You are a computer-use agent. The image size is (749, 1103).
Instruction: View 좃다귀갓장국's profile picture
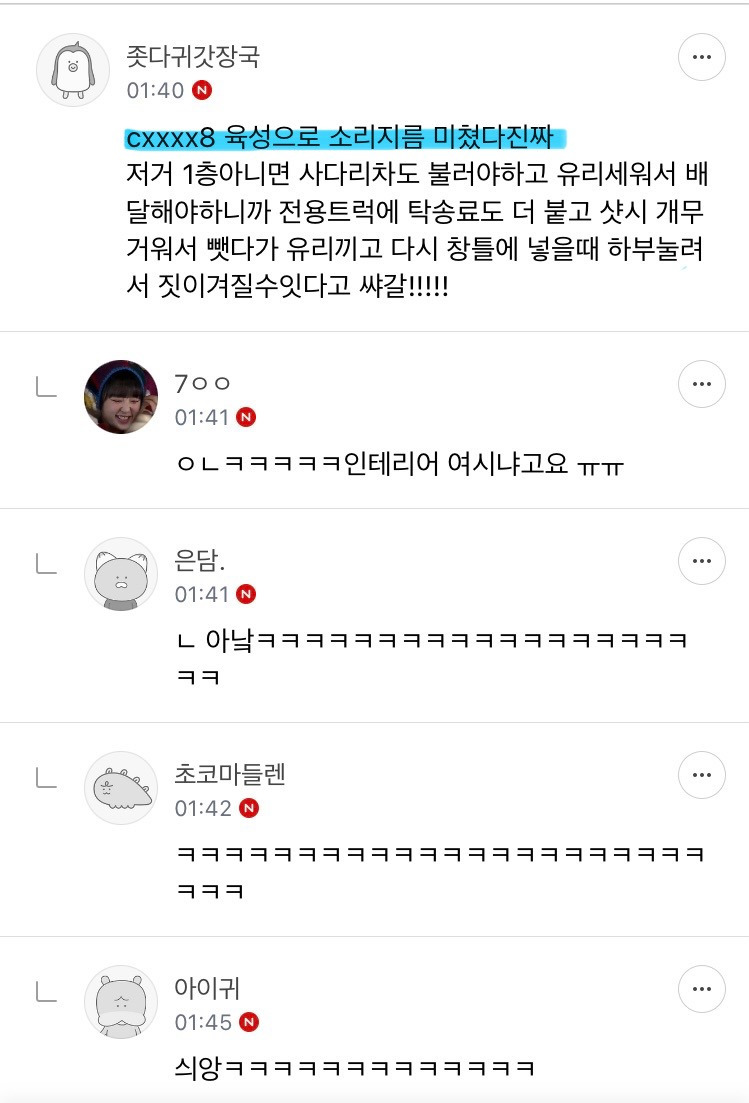pos(72,70)
